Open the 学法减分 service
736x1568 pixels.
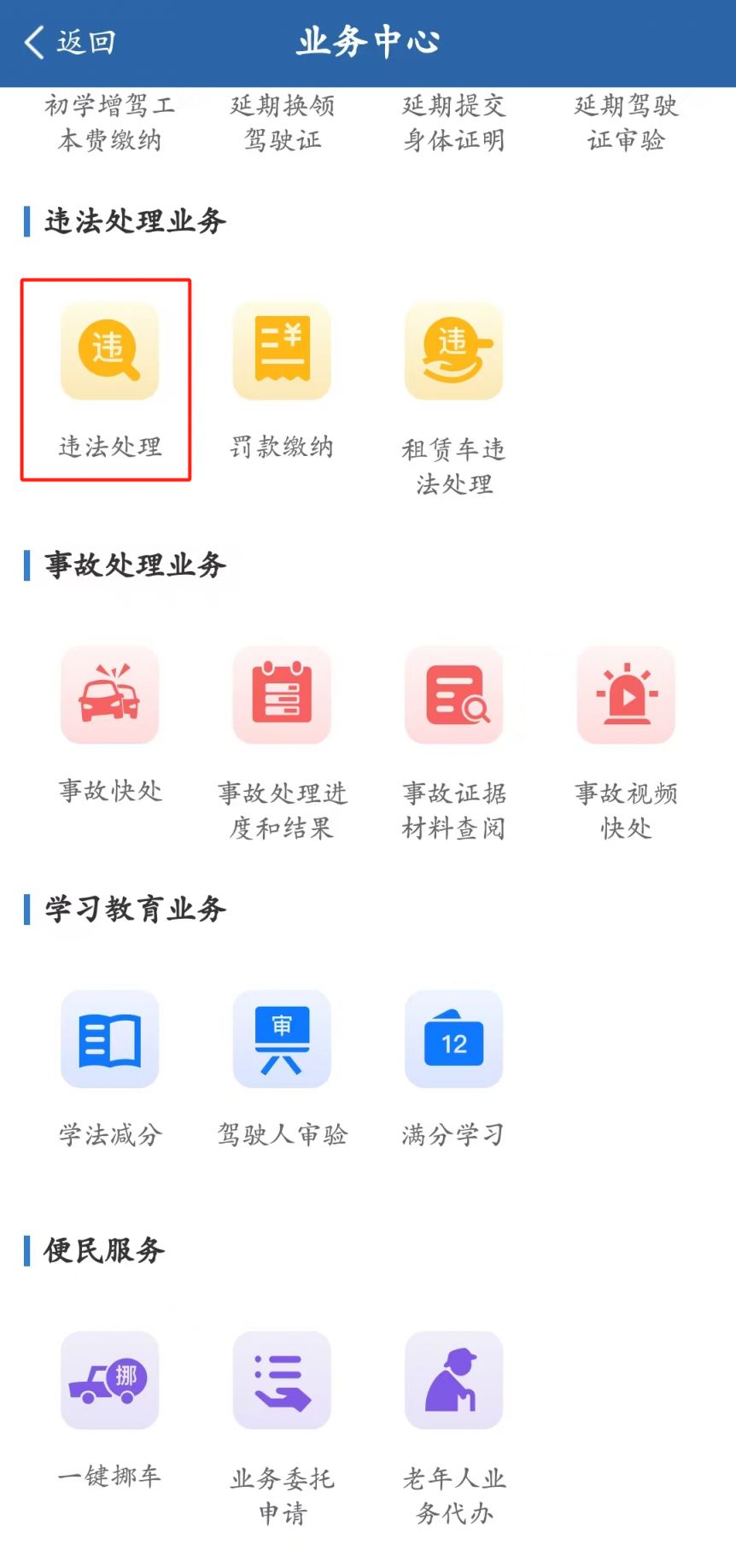pos(110,1039)
